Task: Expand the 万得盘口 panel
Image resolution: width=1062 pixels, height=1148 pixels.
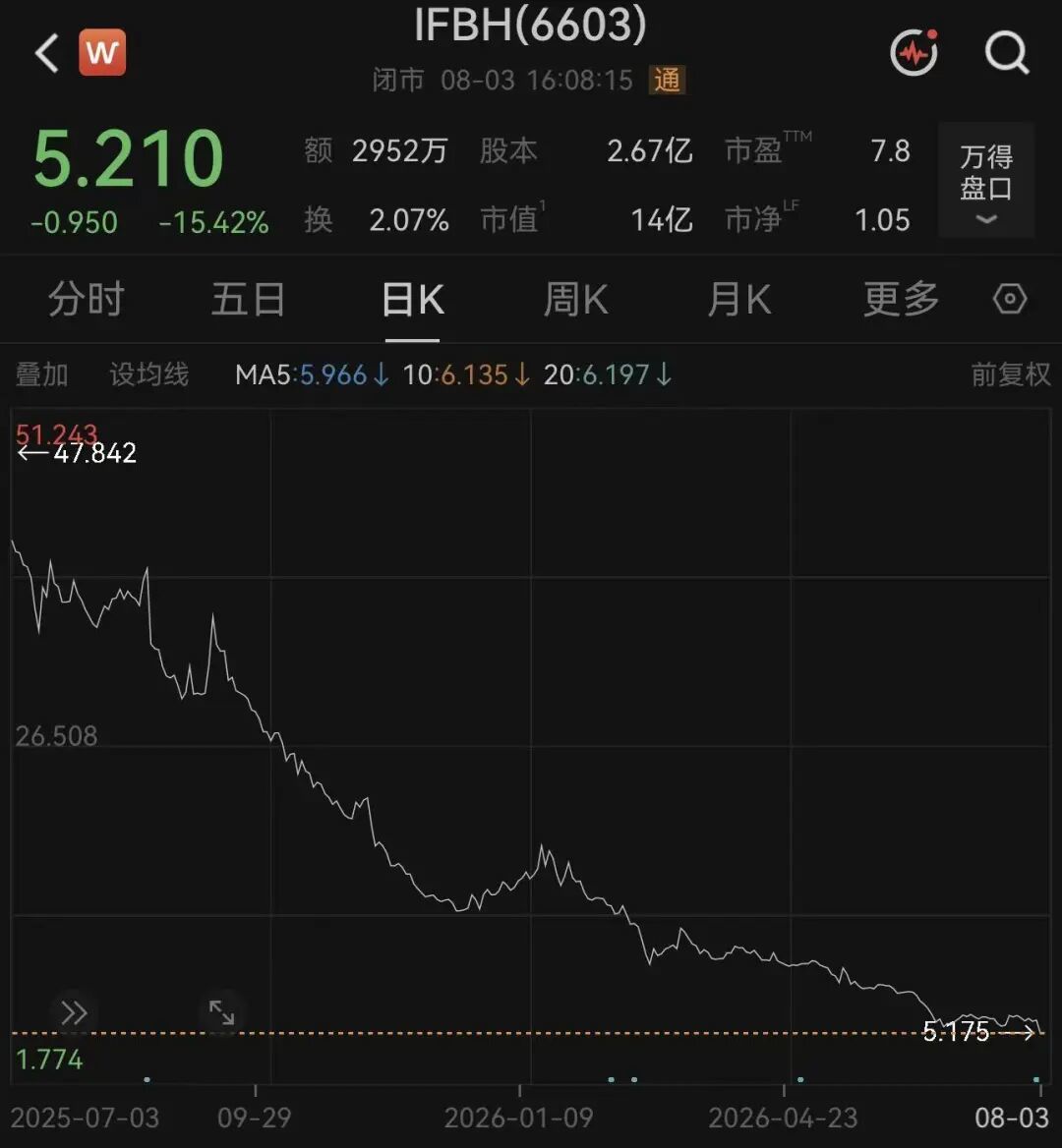Action: point(986,180)
